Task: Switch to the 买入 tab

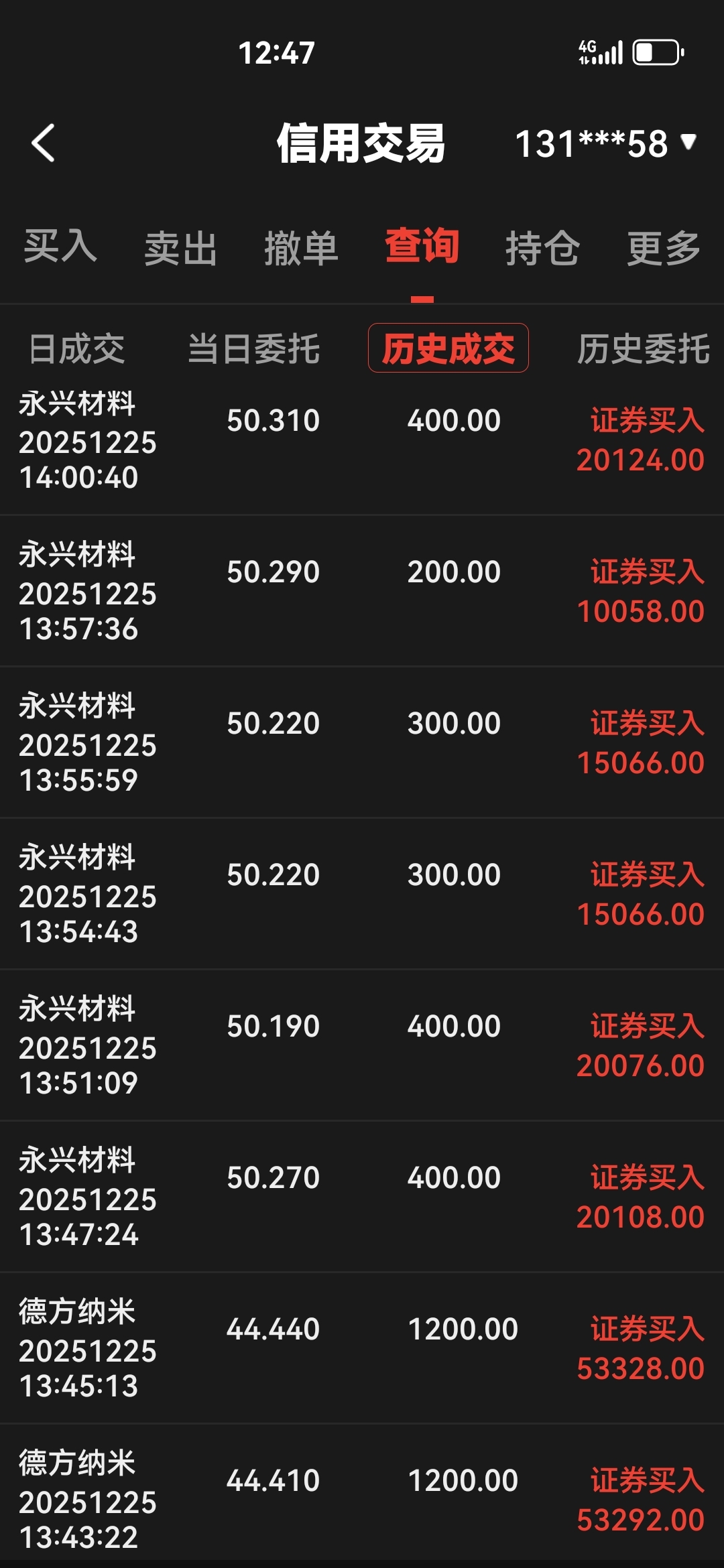Action: tap(60, 247)
